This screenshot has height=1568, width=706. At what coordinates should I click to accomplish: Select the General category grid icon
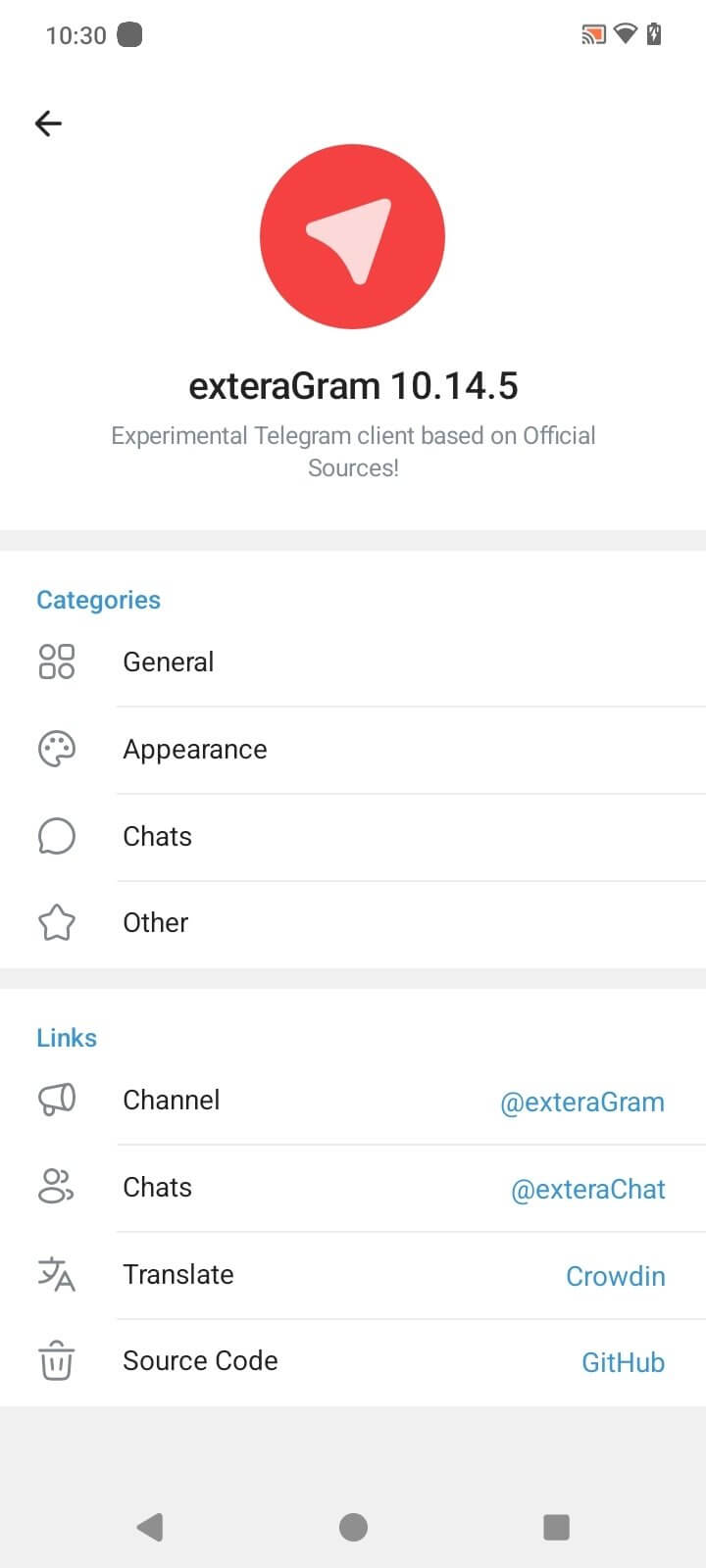[57, 661]
